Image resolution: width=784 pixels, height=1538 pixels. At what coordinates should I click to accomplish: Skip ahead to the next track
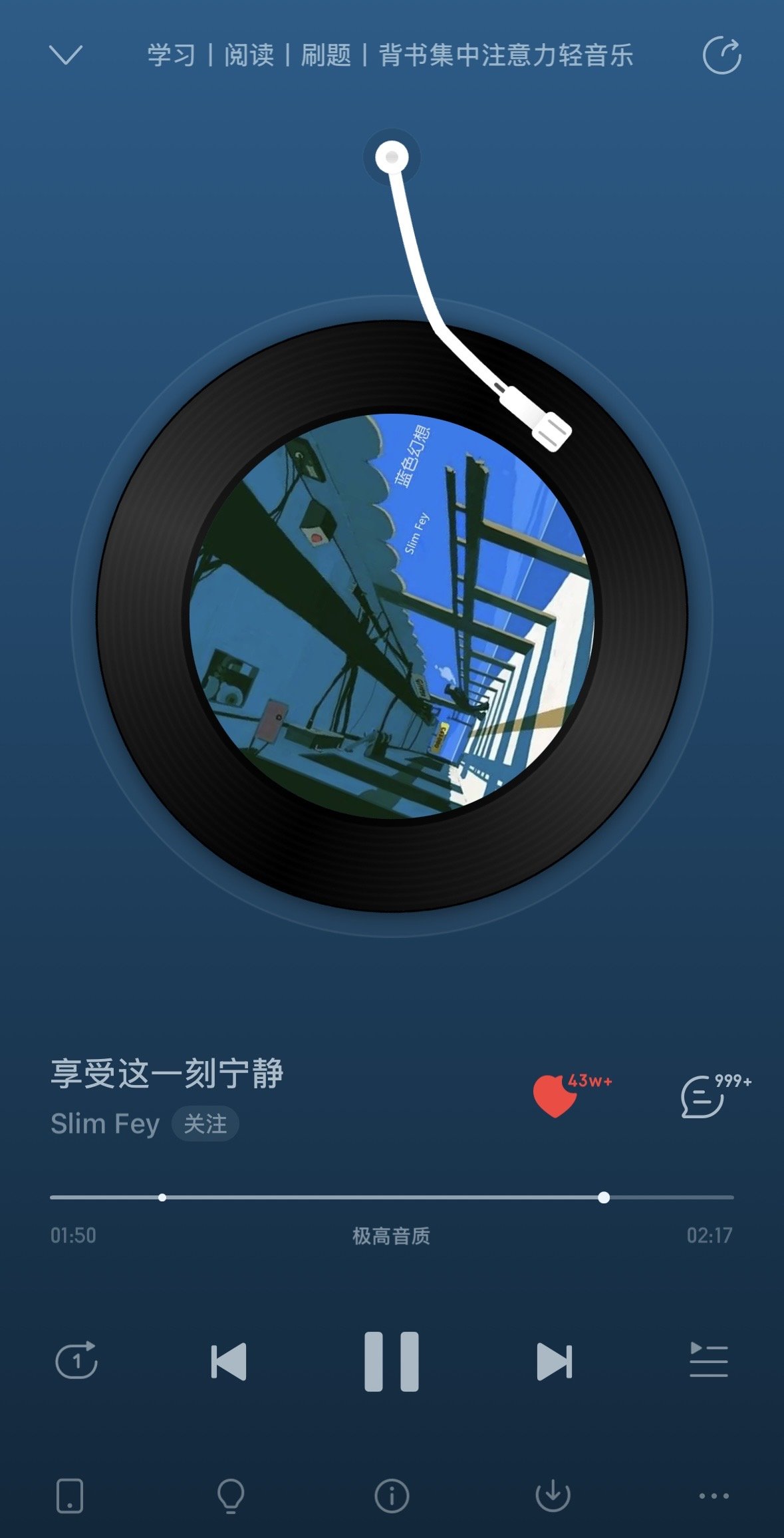point(554,1361)
